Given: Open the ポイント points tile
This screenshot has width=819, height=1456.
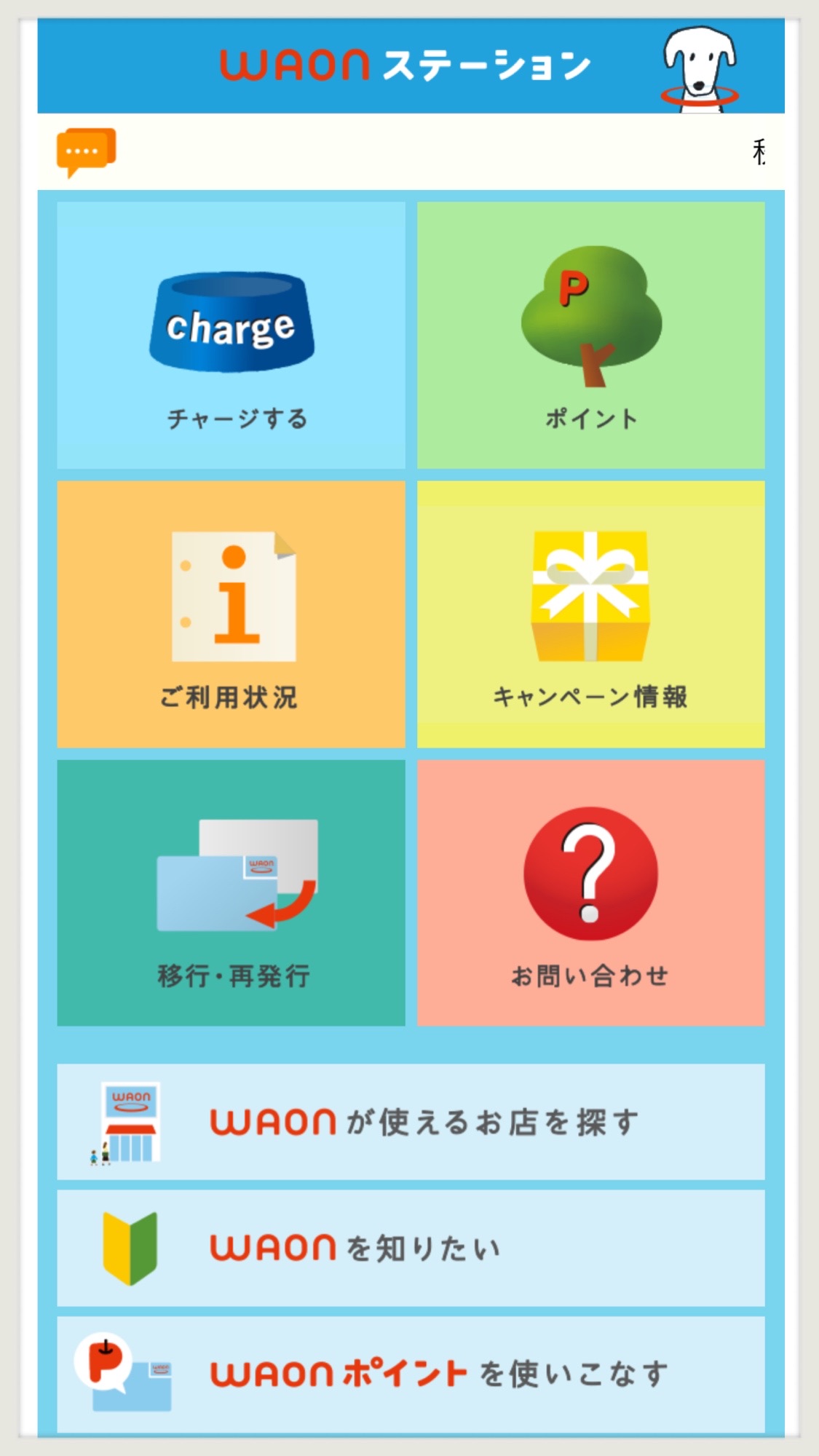Looking at the screenshot, I should point(590,335).
